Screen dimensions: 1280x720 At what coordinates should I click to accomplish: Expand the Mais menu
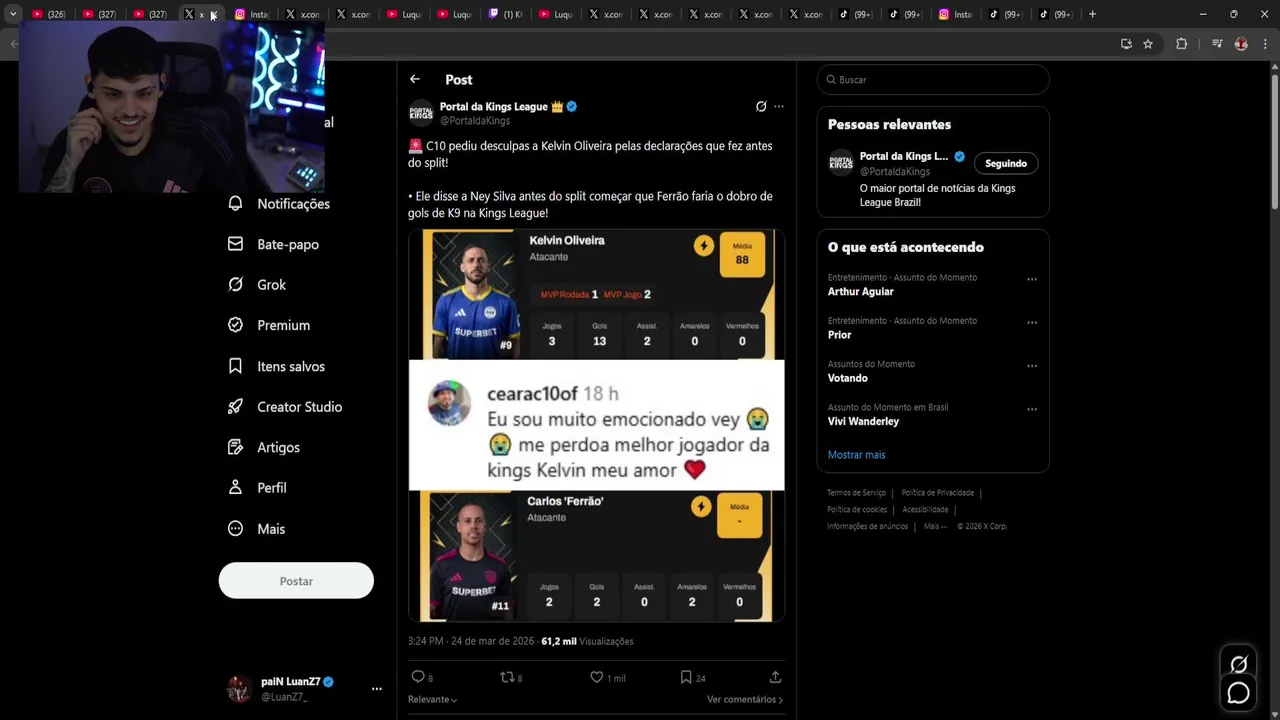point(270,529)
